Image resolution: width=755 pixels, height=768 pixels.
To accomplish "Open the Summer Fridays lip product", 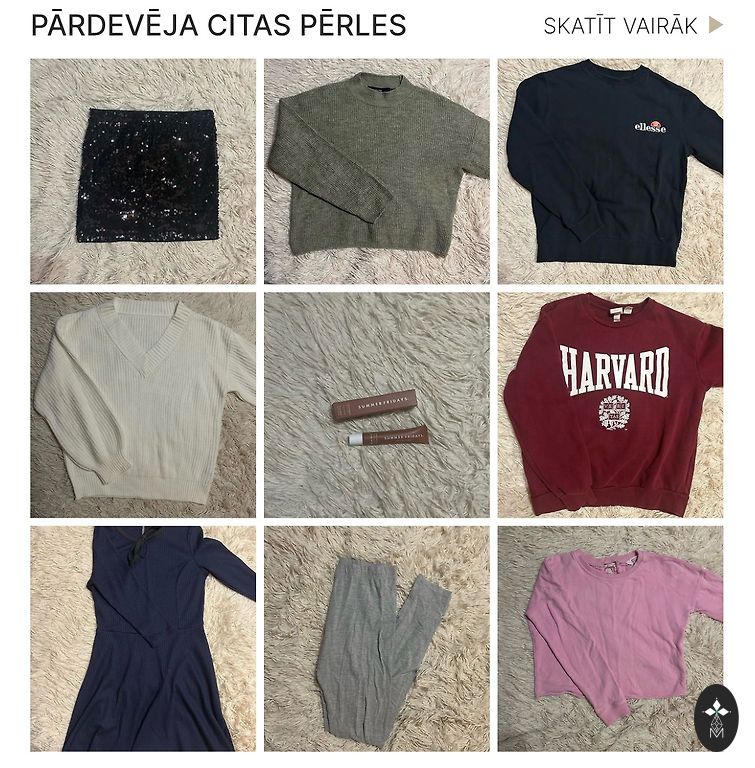I will point(376,405).
